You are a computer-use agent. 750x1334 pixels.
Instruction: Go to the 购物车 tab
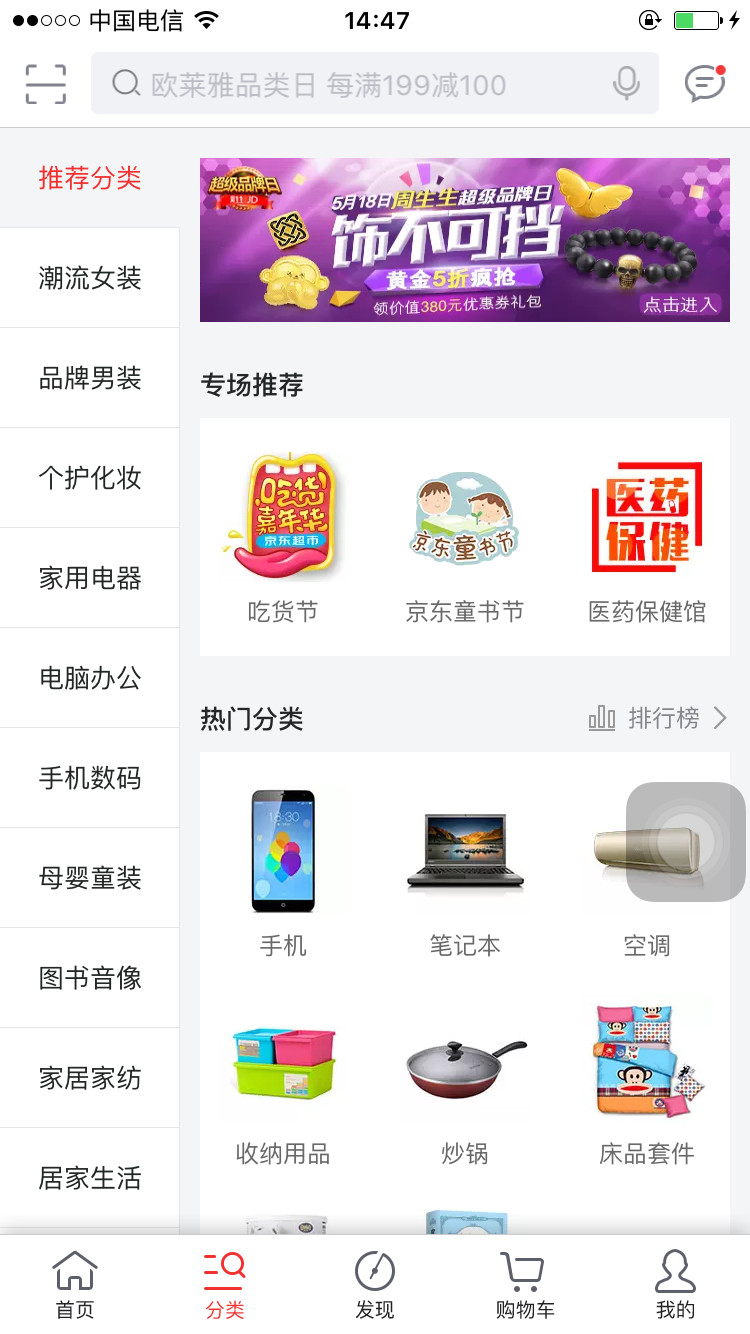click(x=525, y=1285)
